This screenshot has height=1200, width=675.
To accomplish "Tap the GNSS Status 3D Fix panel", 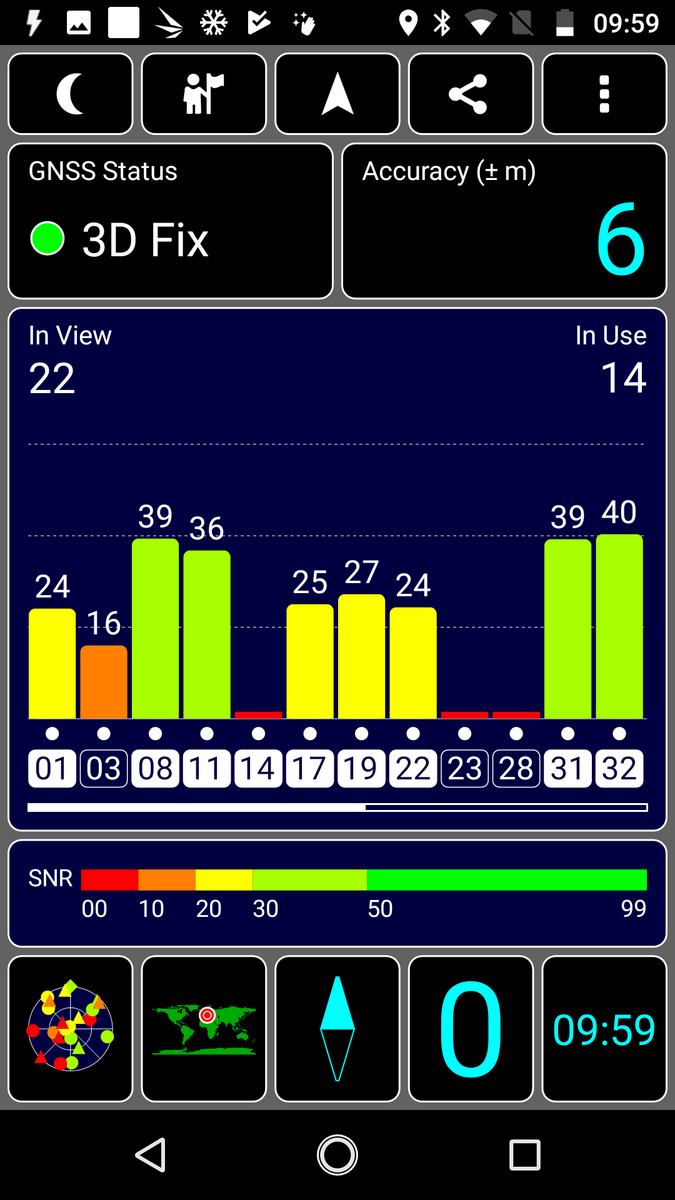I will (170, 221).
